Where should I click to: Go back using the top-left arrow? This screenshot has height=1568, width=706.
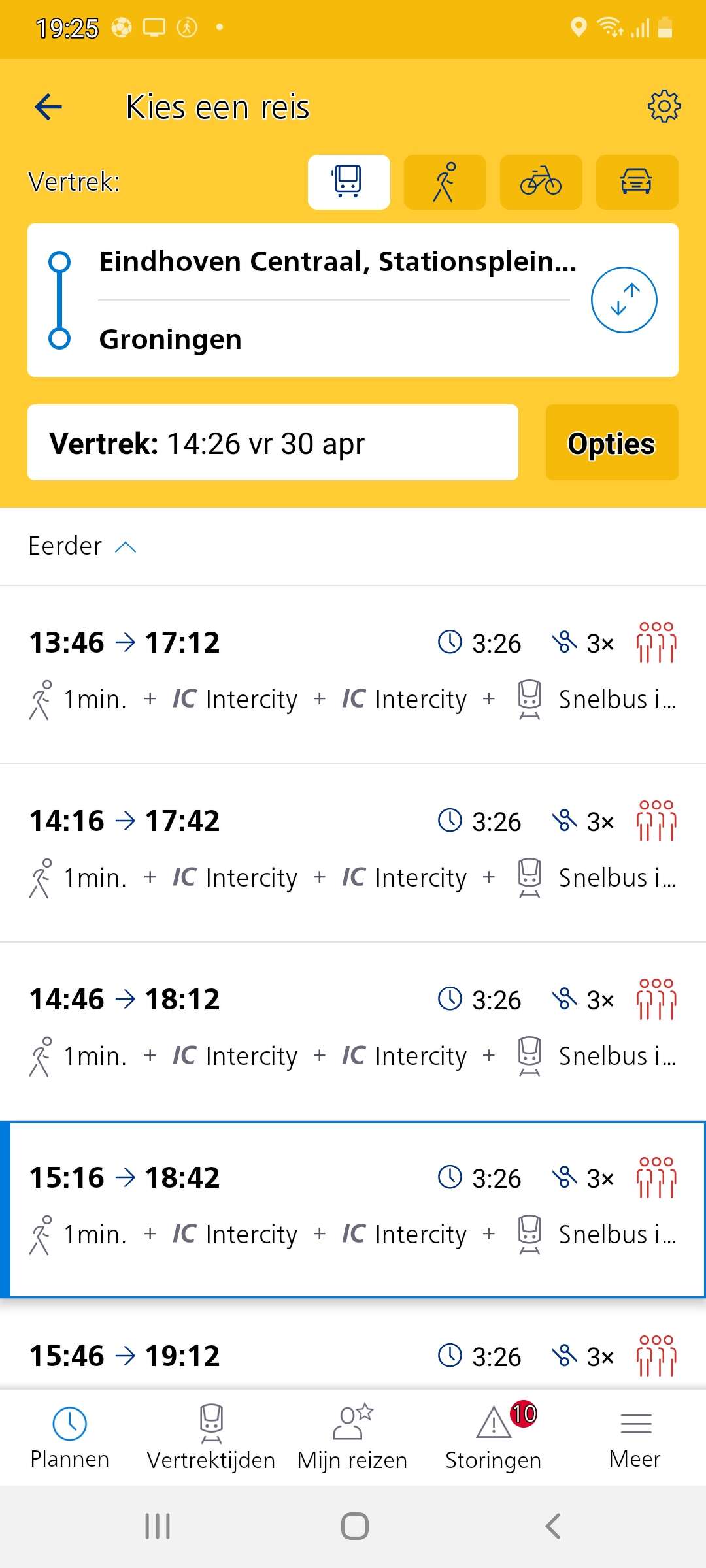[x=48, y=106]
